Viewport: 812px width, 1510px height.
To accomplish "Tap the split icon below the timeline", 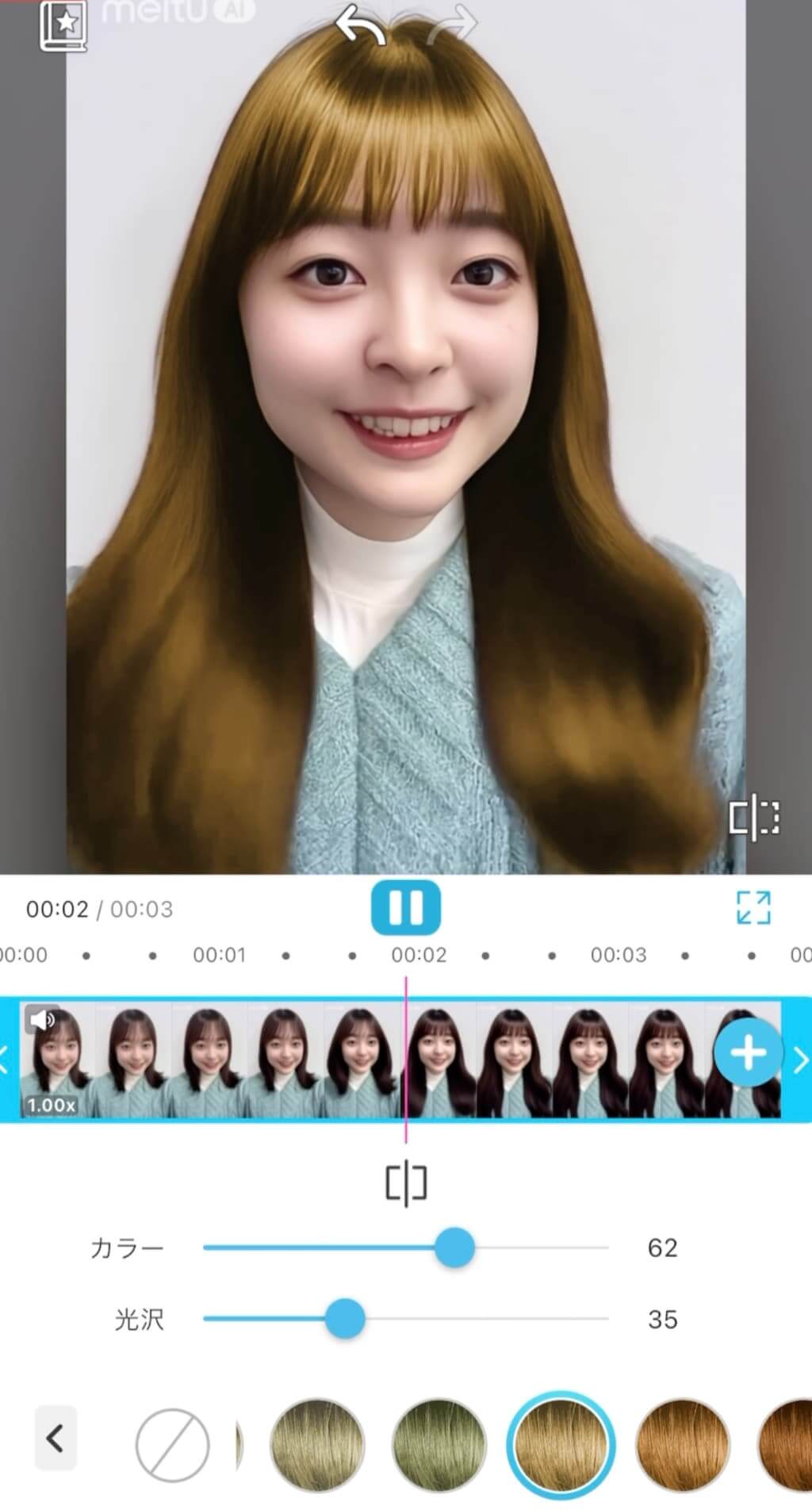I will (x=406, y=1185).
